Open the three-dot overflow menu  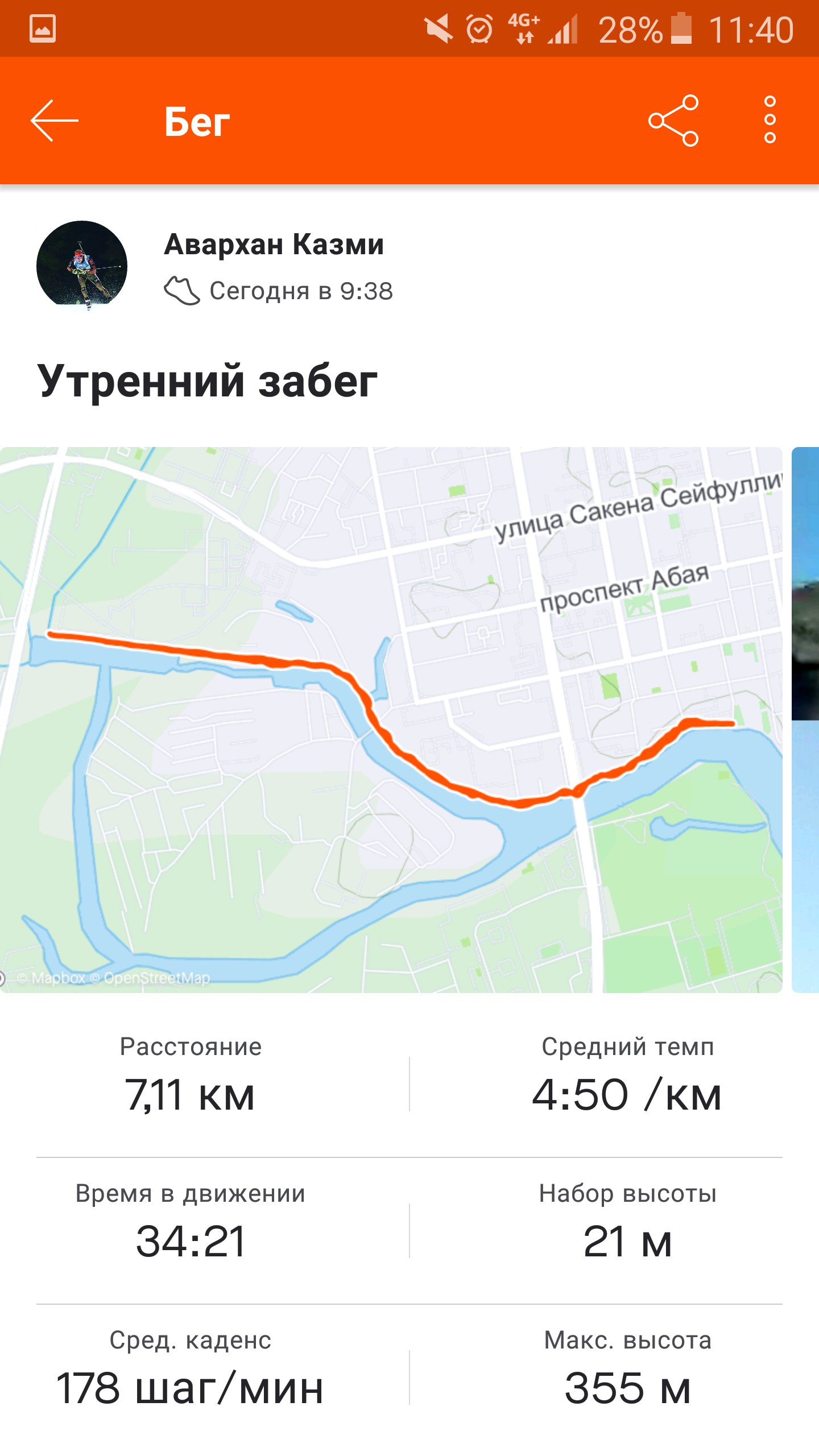tap(770, 121)
